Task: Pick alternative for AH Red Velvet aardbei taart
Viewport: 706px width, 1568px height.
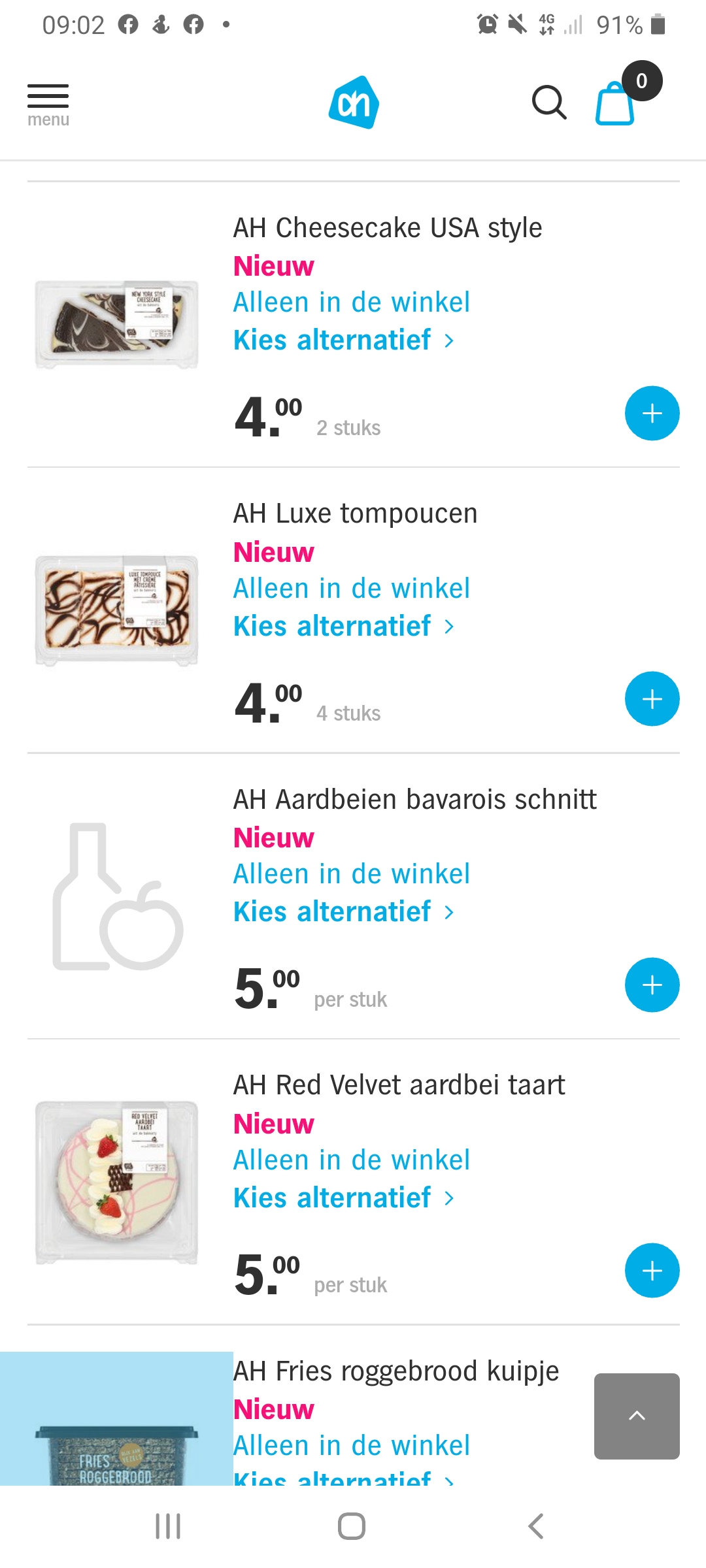Action: tap(344, 1198)
